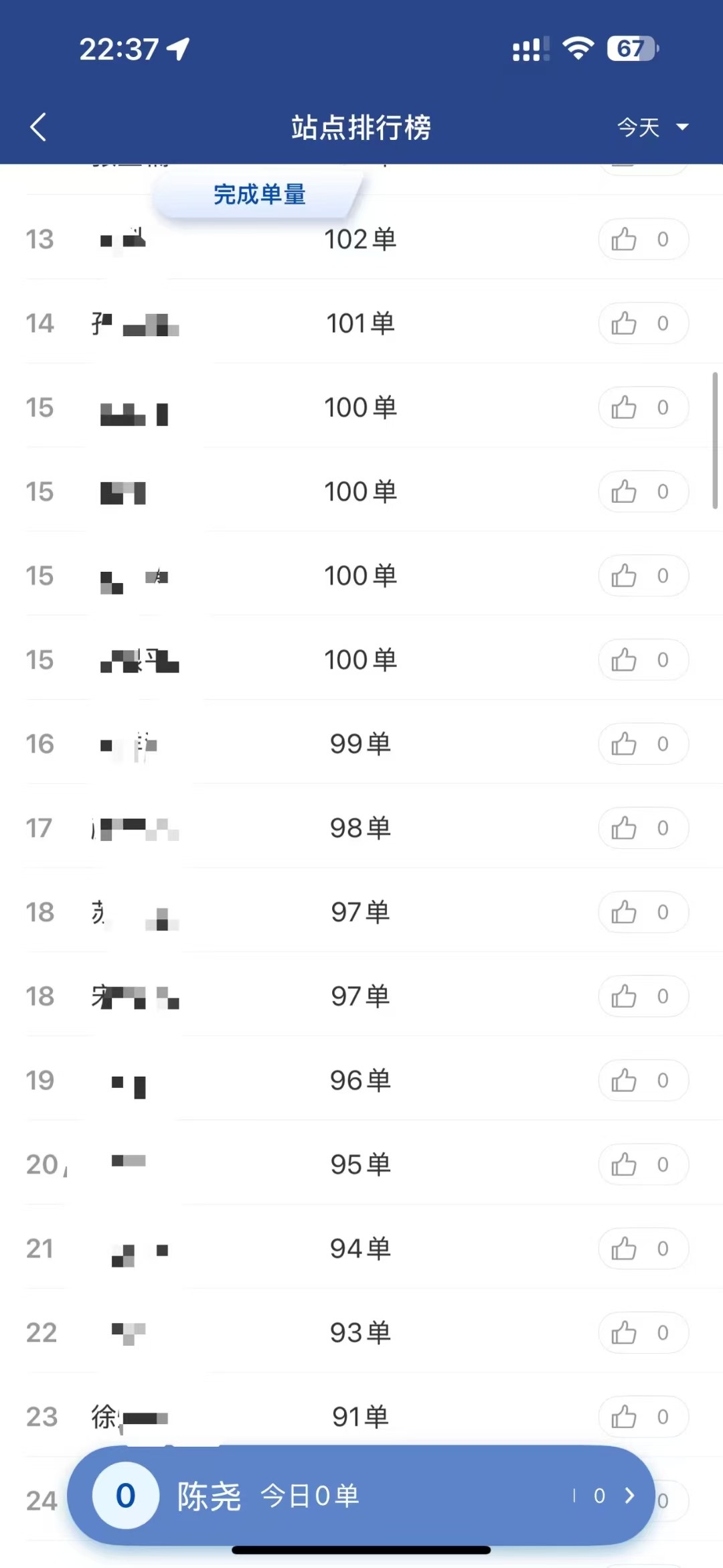This screenshot has height=1568, width=723.
Task: Go back from the station ranking page
Action: click(38, 127)
